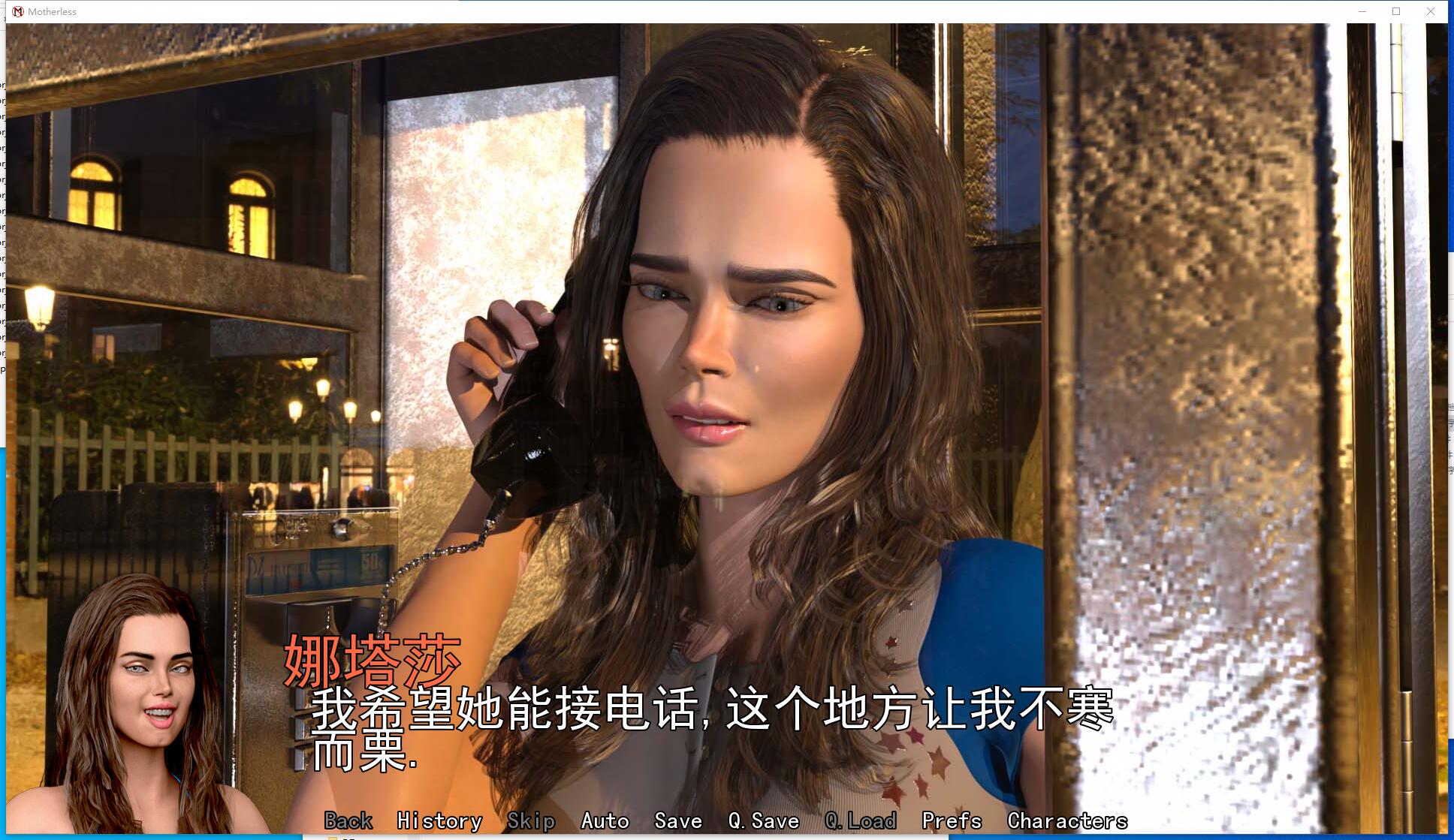Screen dimensions: 1454x840
Task: Close the Motherless window
Action: tap(1431, 11)
